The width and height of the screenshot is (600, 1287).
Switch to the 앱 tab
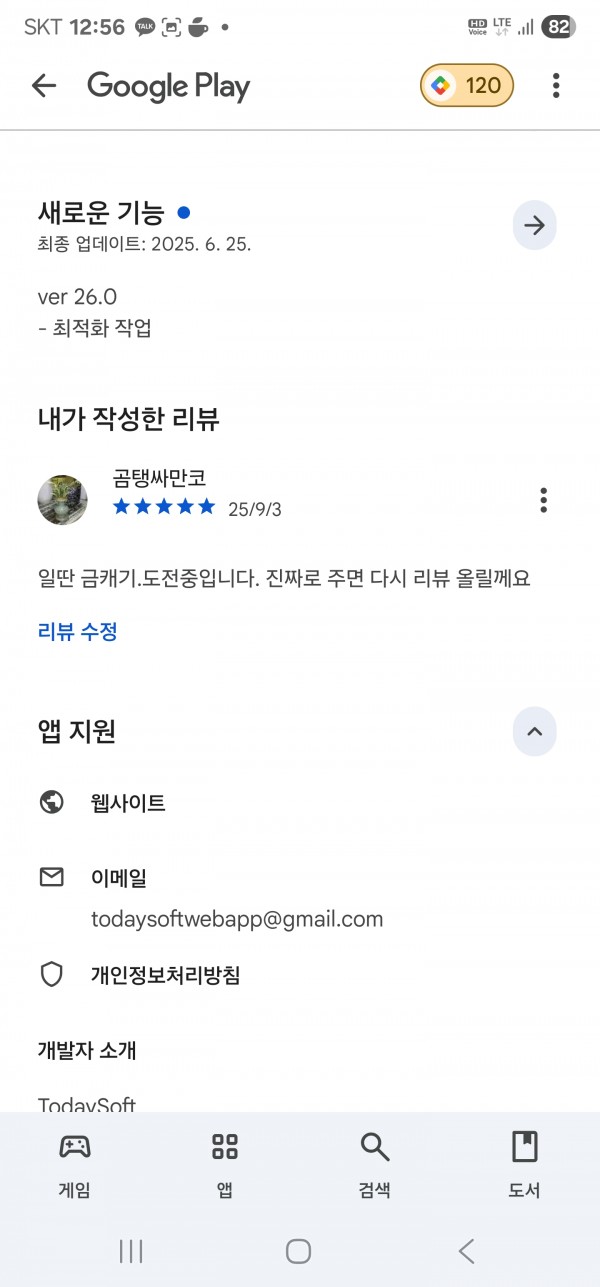(225, 1165)
